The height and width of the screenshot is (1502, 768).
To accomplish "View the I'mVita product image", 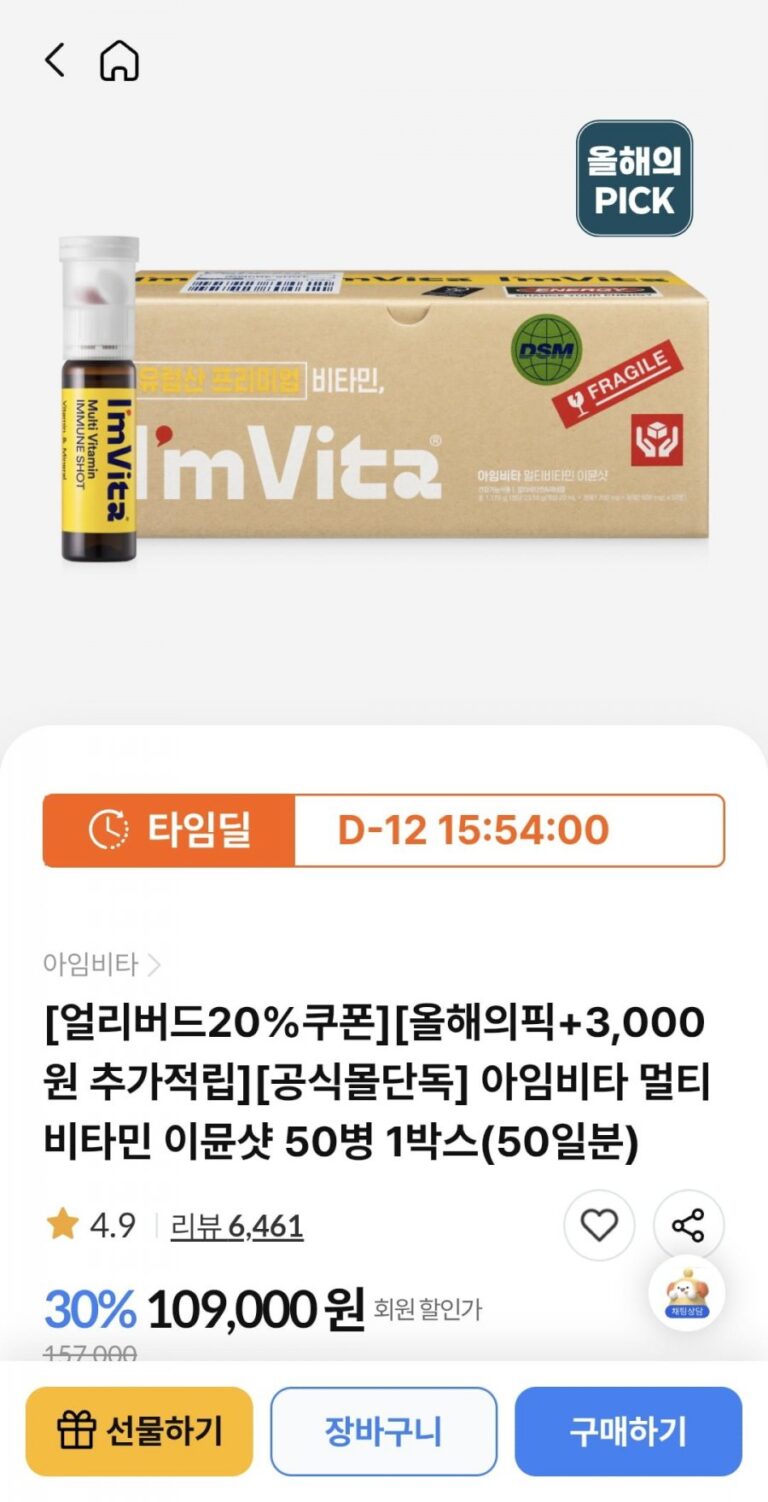I will coord(384,400).
